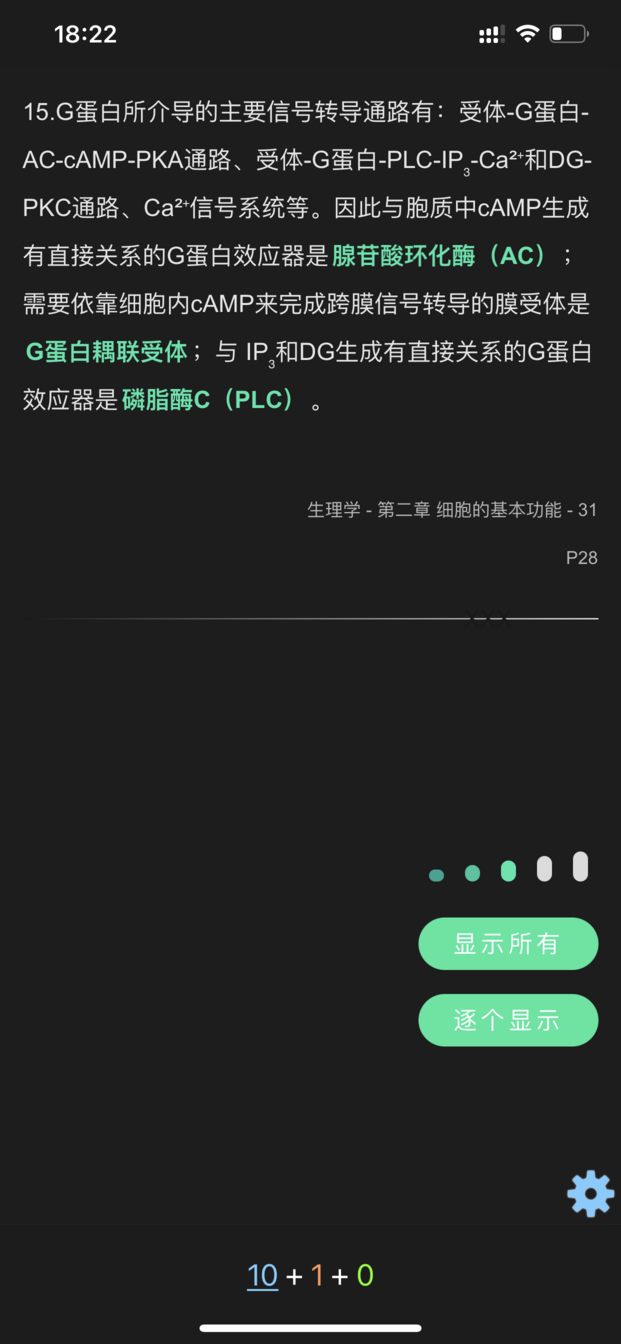This screenshot has height=1344, width=621.
Task: Choose the smallest green level dot
Action: (x=436, y=875)
